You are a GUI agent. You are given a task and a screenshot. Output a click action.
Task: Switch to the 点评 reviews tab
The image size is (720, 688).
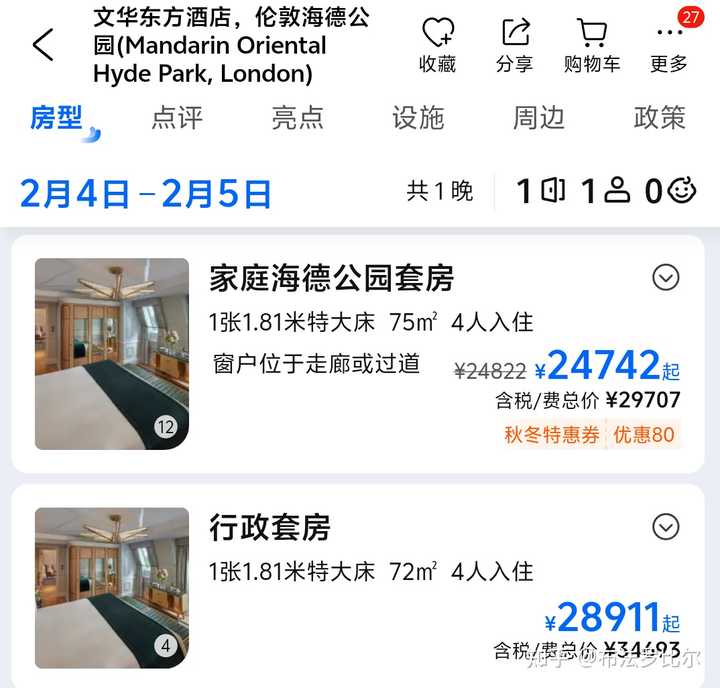tap(177, 118)
